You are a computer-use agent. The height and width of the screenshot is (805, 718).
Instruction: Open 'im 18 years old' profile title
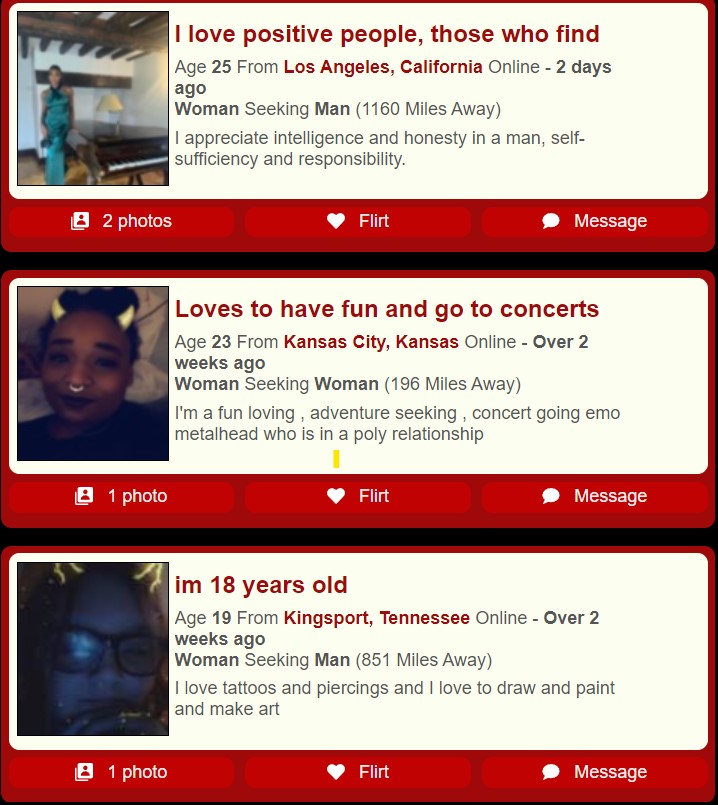[261, 585]
